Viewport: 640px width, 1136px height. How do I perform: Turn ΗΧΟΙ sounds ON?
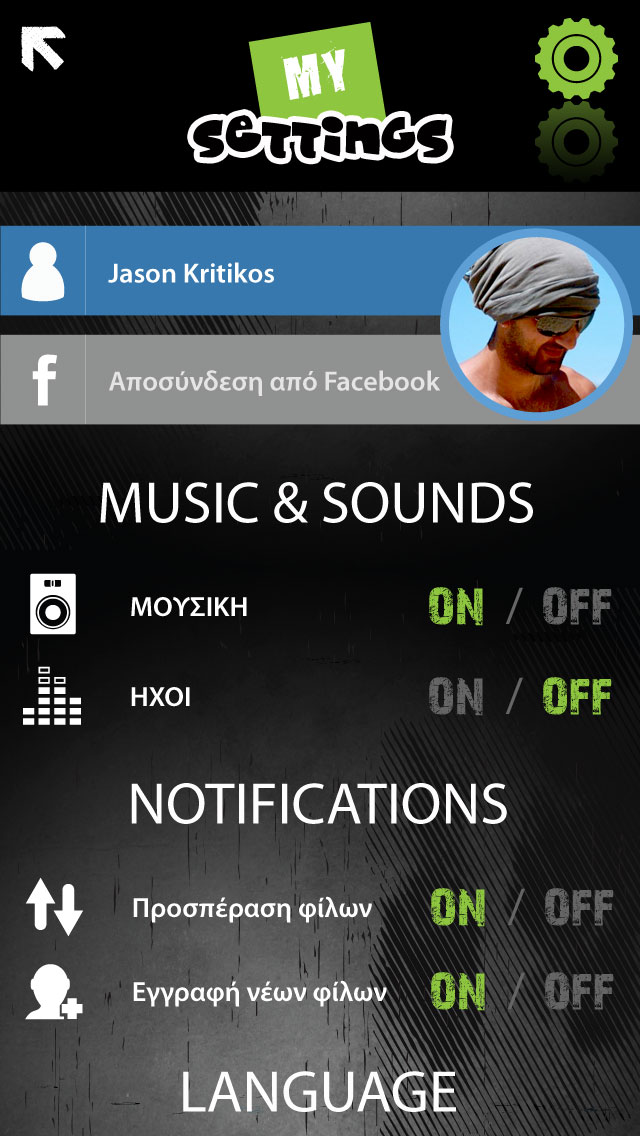[457, 697]
